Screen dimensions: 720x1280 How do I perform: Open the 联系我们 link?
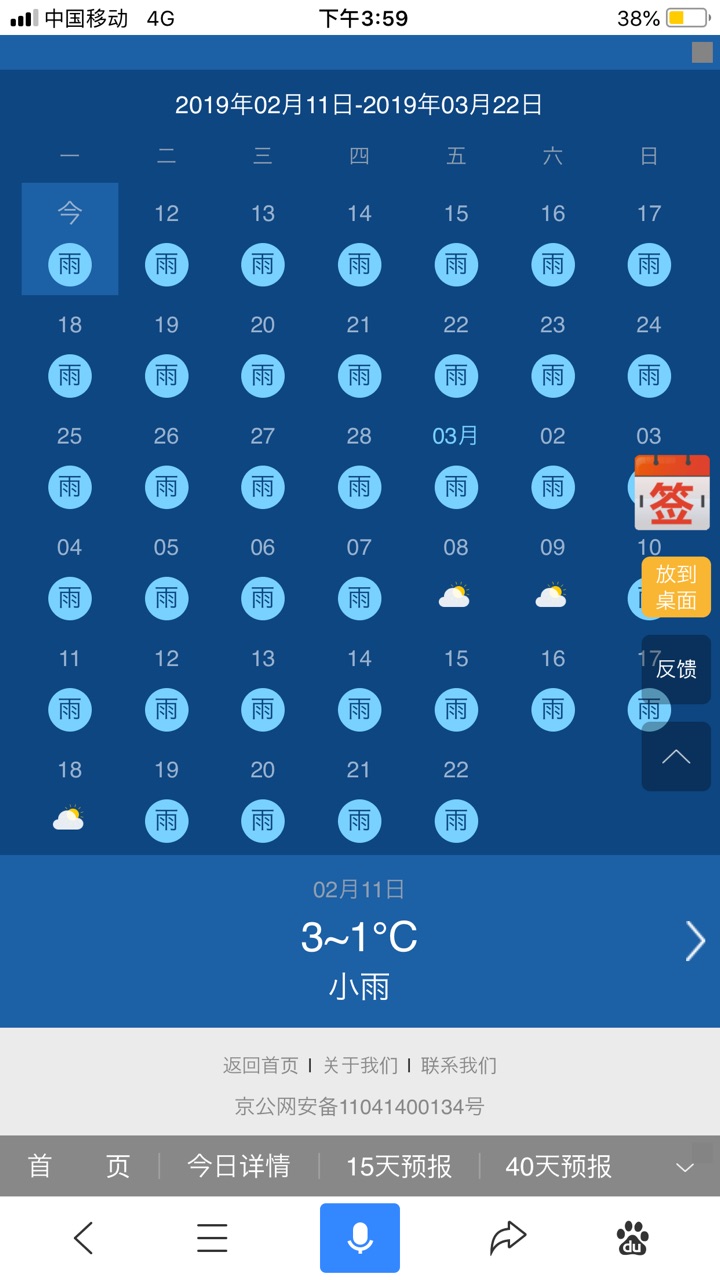pos(459,1066)
